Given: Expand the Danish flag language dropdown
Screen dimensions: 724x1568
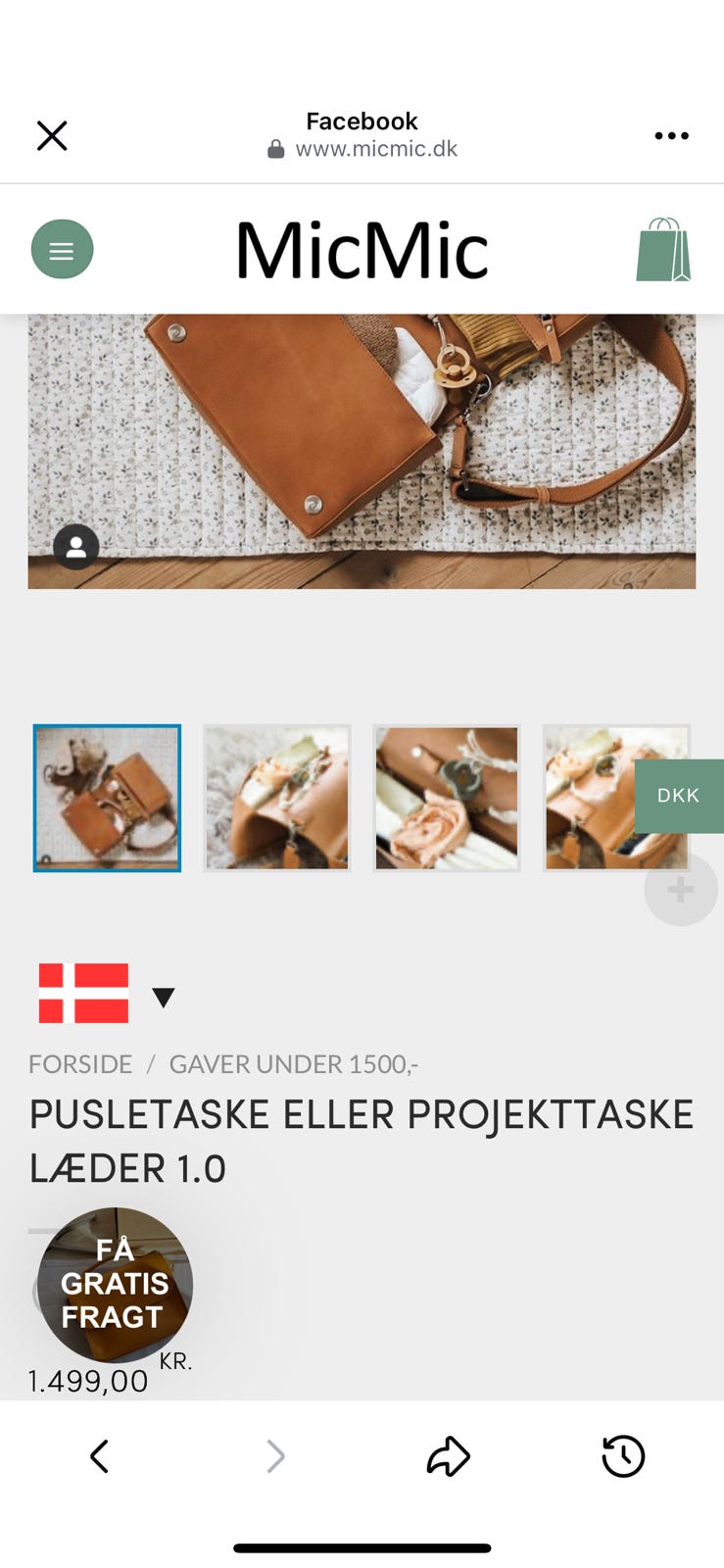Looking at the screenshot, I should tap(164, 996).
